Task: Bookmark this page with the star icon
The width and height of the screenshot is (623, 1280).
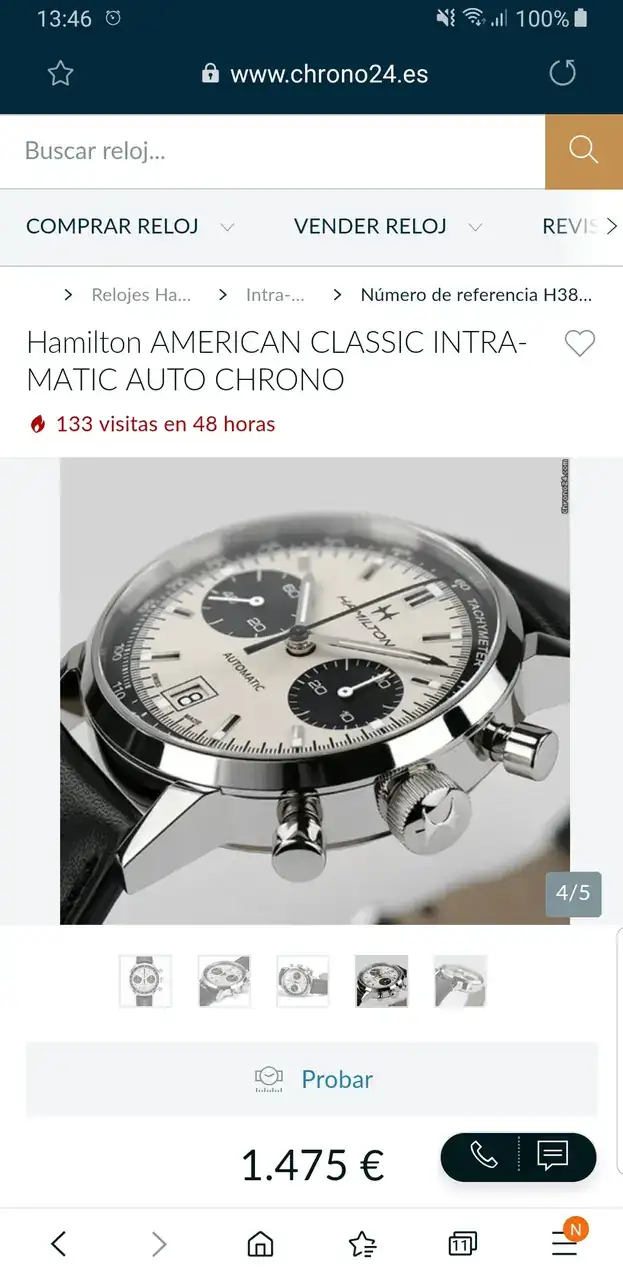Action: point(61,73)
